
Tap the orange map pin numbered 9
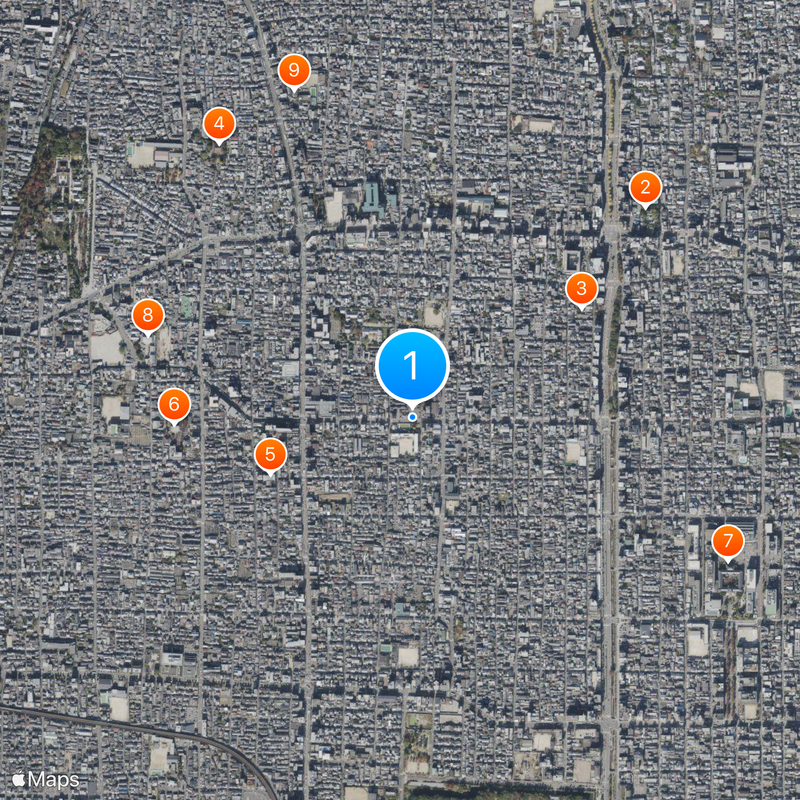(293, 70)
